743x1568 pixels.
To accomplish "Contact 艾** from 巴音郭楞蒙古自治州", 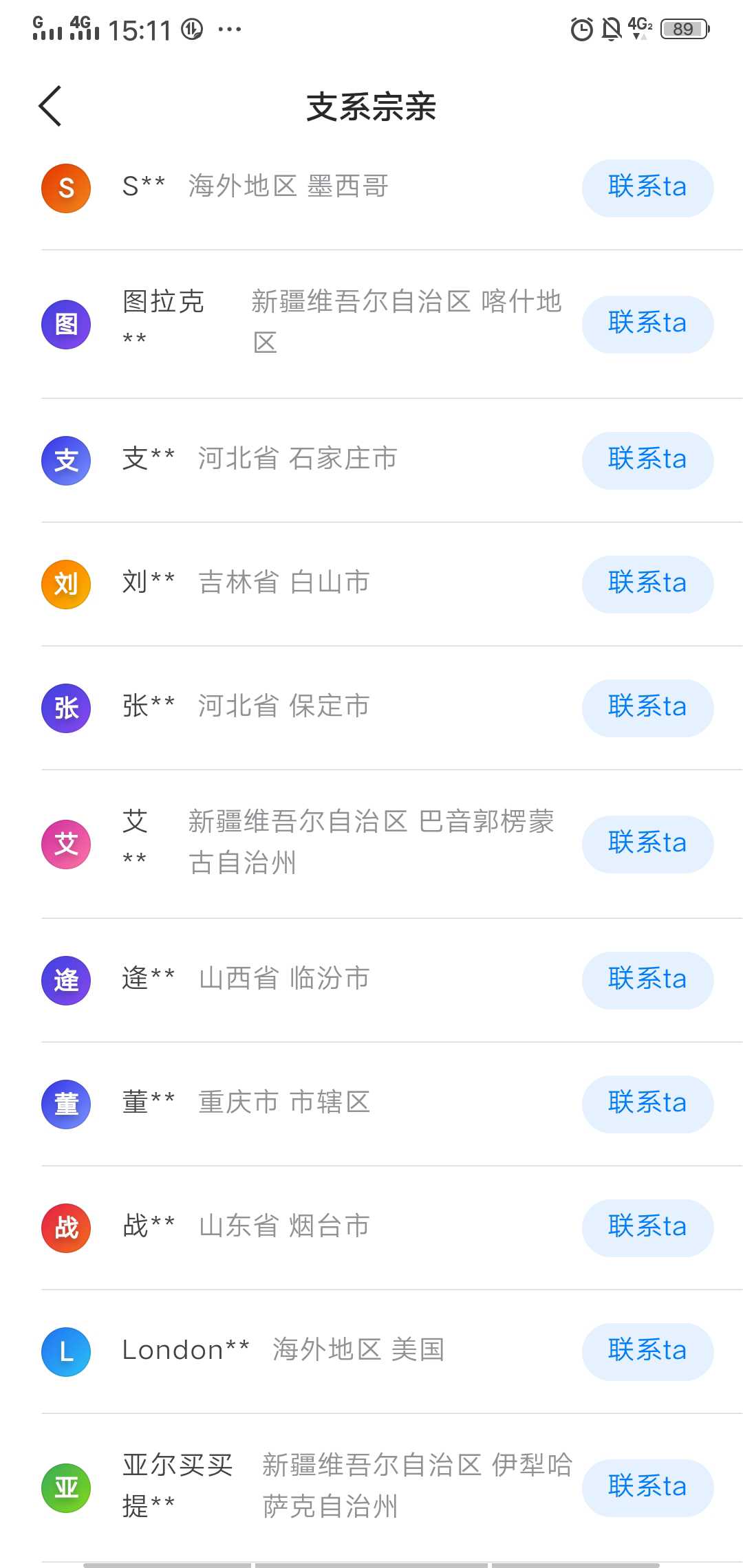I will pos(647,844).
